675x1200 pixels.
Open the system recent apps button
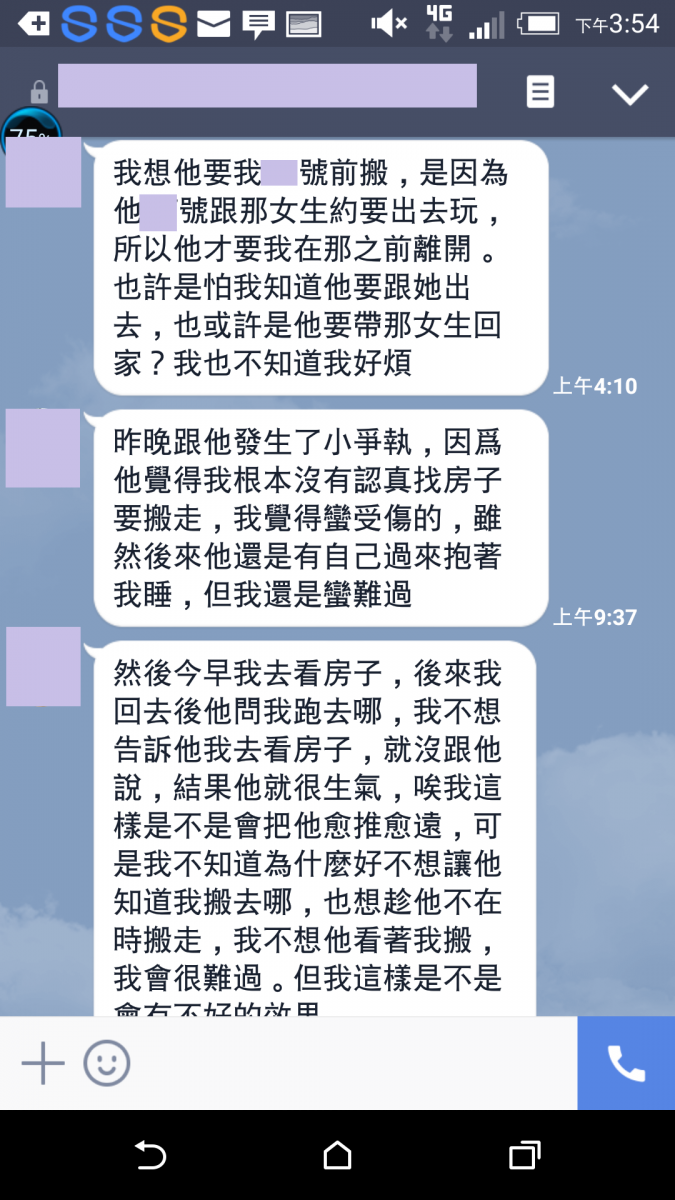[x=524, y=1156]
